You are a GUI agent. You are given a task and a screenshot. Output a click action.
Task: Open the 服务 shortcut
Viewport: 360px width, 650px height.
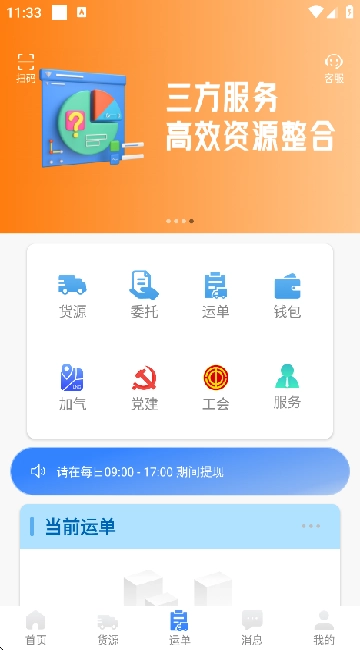[287, 386]
